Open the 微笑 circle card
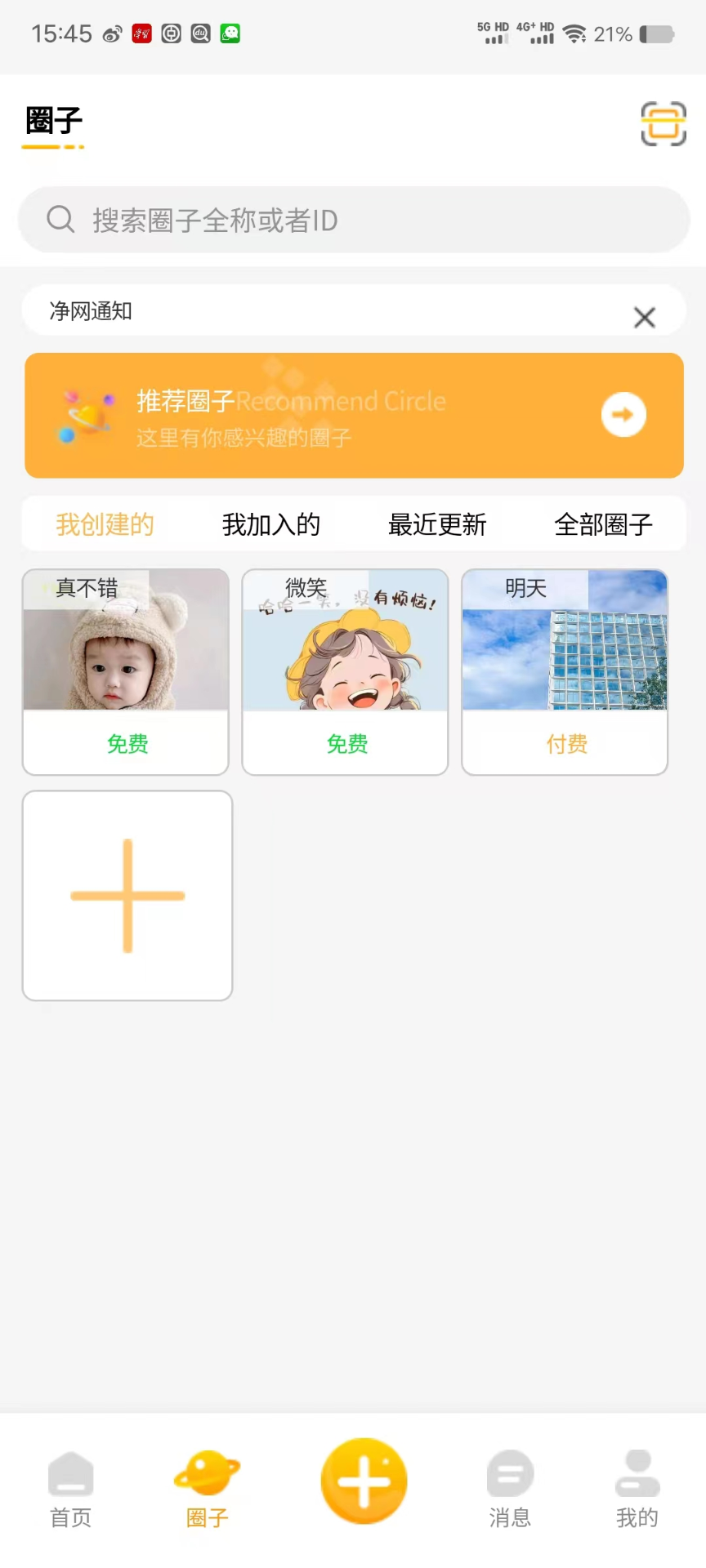This screenshot has width=706, height=1568. (x=345, y=671)
